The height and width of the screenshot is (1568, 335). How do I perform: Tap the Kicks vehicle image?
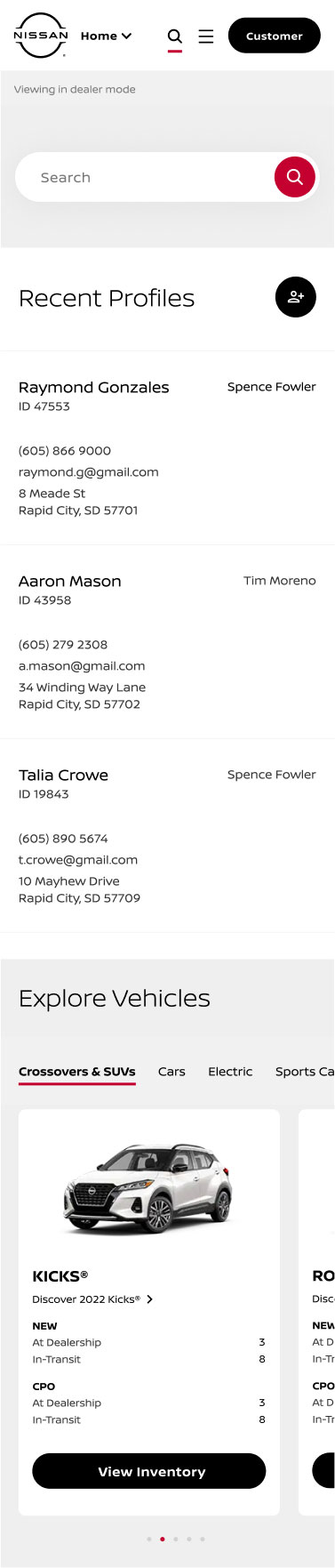148,1190
